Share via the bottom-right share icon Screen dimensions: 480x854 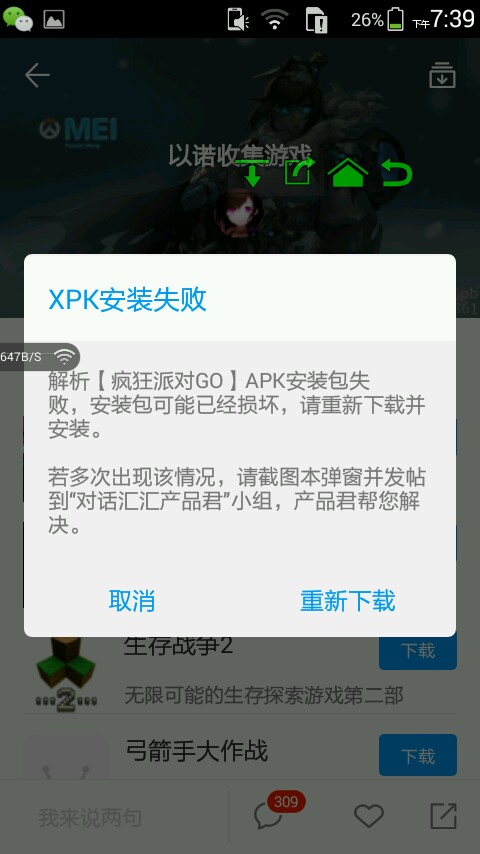point(443,816)
